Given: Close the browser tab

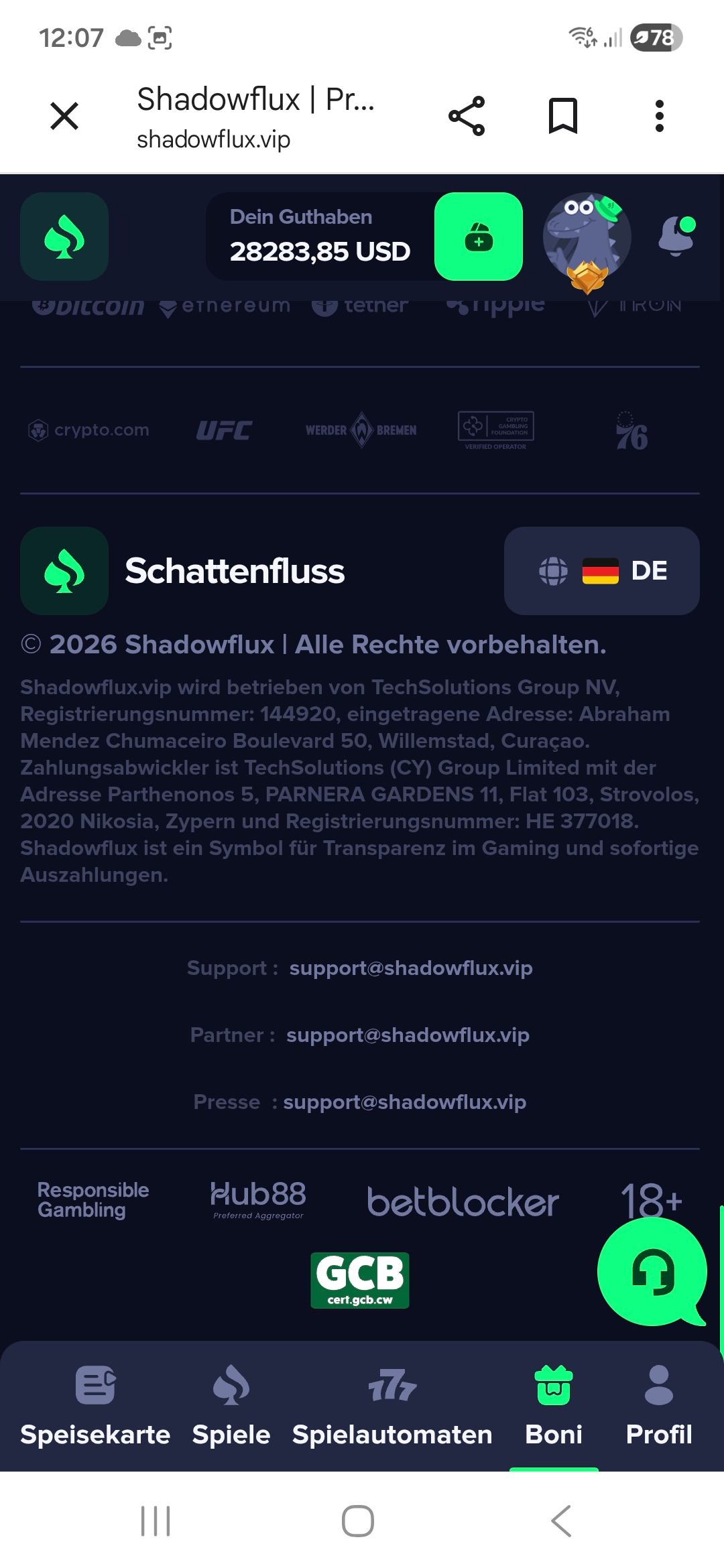Looking at the screenshot, I should tap(64, 116).
